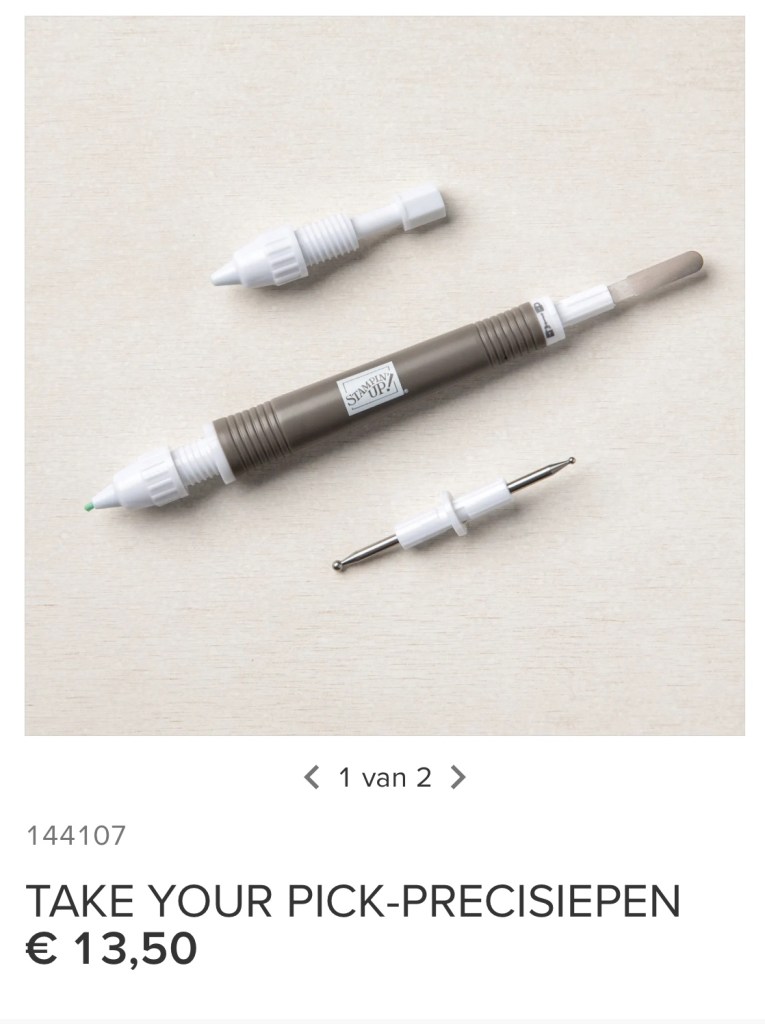Open the precision pen product photo
The width and height of the screenshot is (765, 1024).
pyautogui.click(x=384, y=375)
